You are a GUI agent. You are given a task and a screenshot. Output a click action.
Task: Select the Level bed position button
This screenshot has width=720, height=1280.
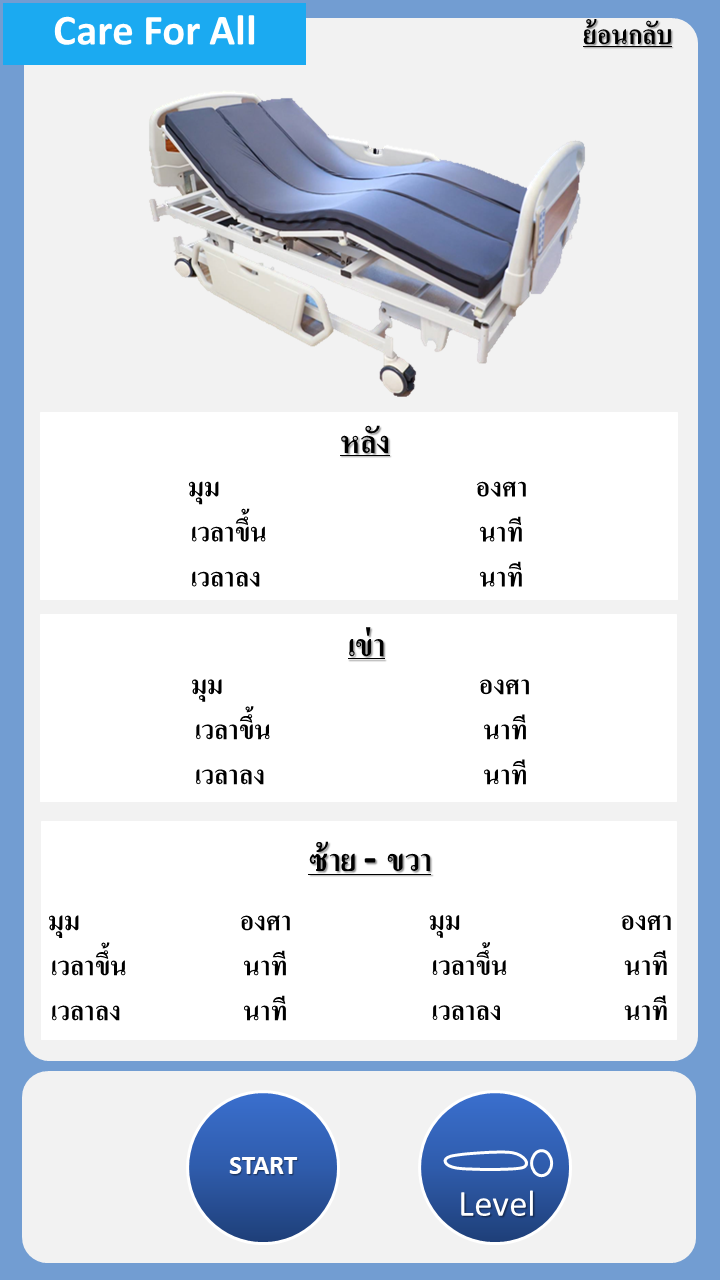[x=495, y=1167]
